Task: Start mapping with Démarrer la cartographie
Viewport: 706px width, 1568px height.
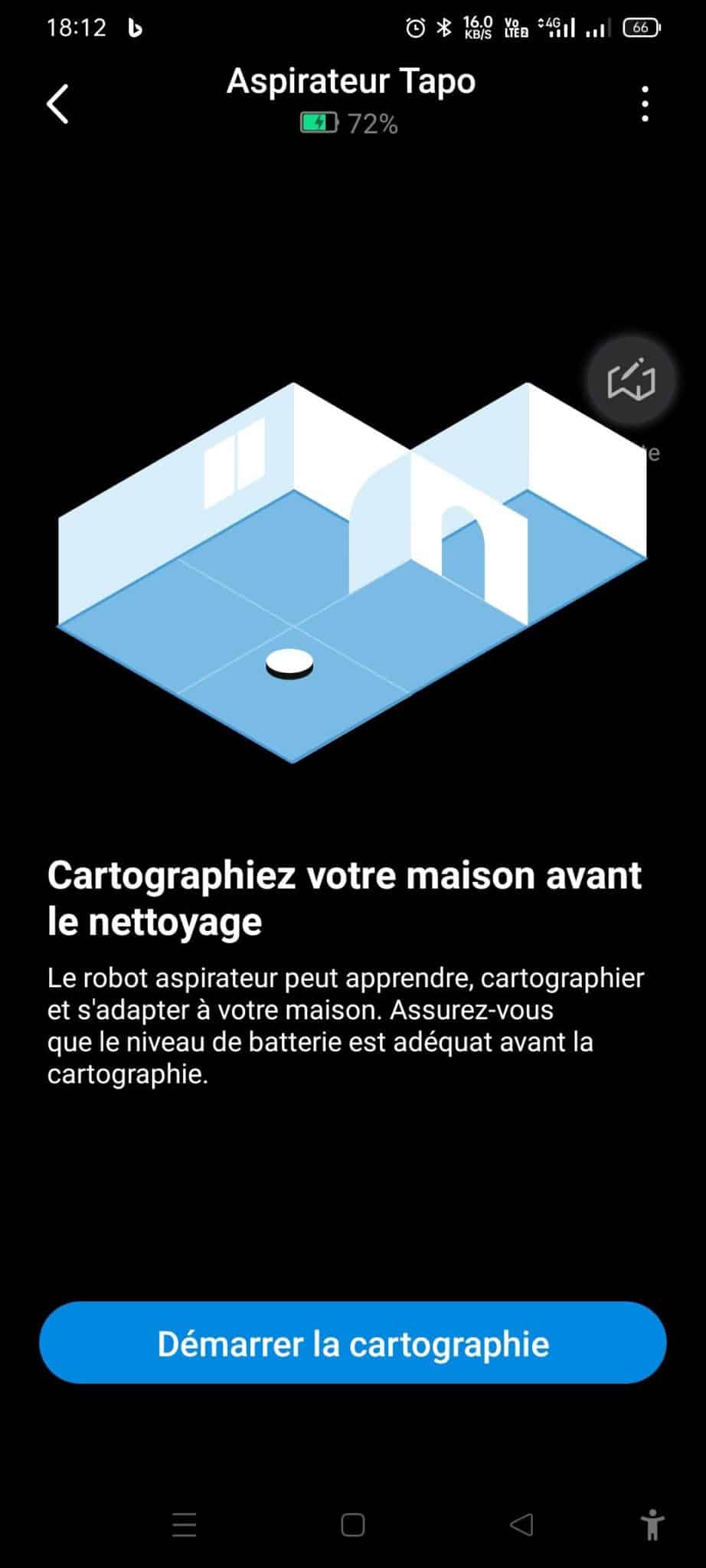Action: coord(353,1344)
